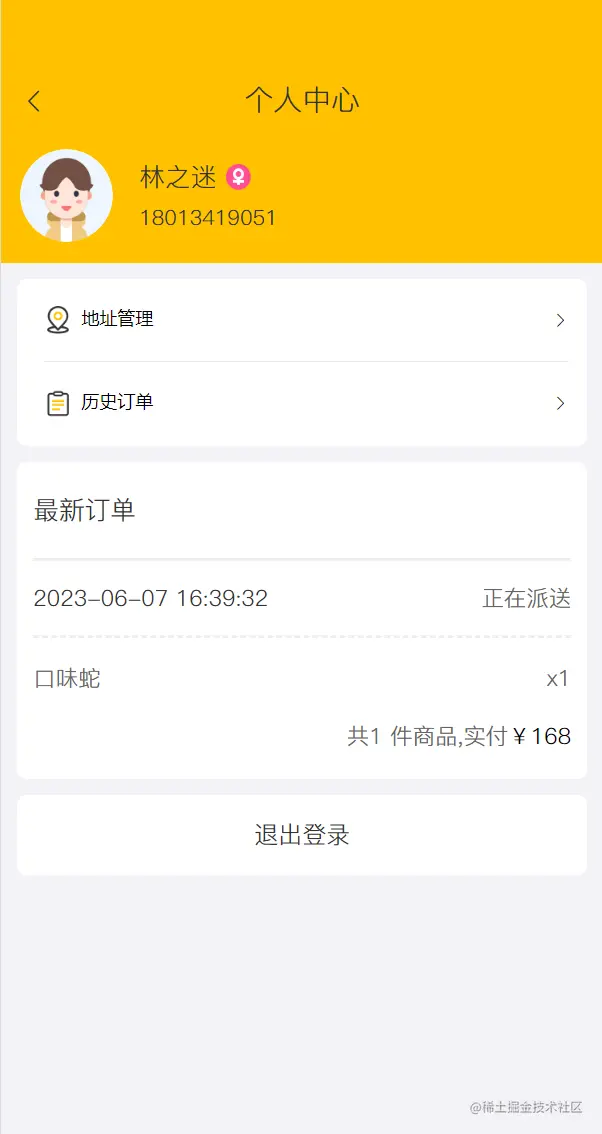Image resolution: width=602 pixels, height=1134 pixels.
Task: Tap the user avatar picture
Action: pyautogui.click(x=66, y=196)
